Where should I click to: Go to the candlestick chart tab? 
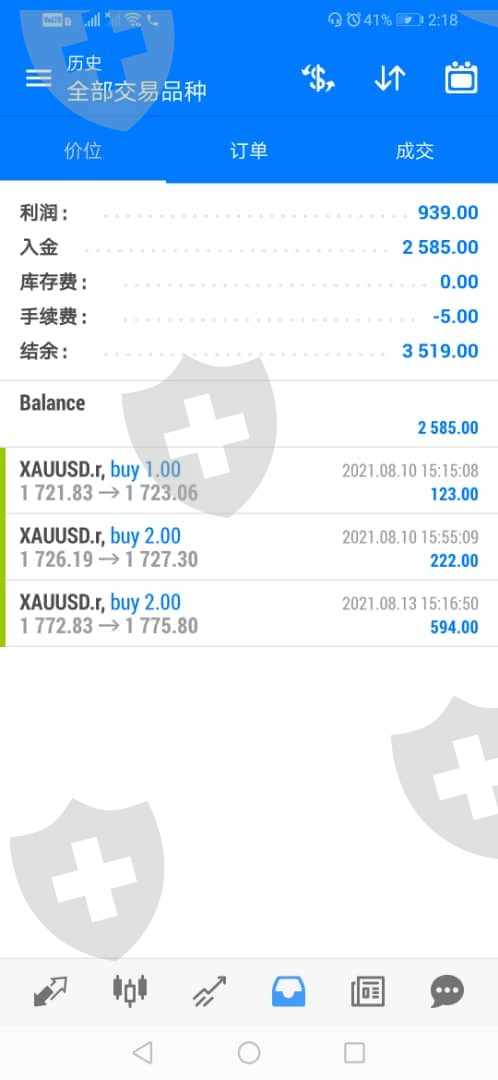[129, 991]
